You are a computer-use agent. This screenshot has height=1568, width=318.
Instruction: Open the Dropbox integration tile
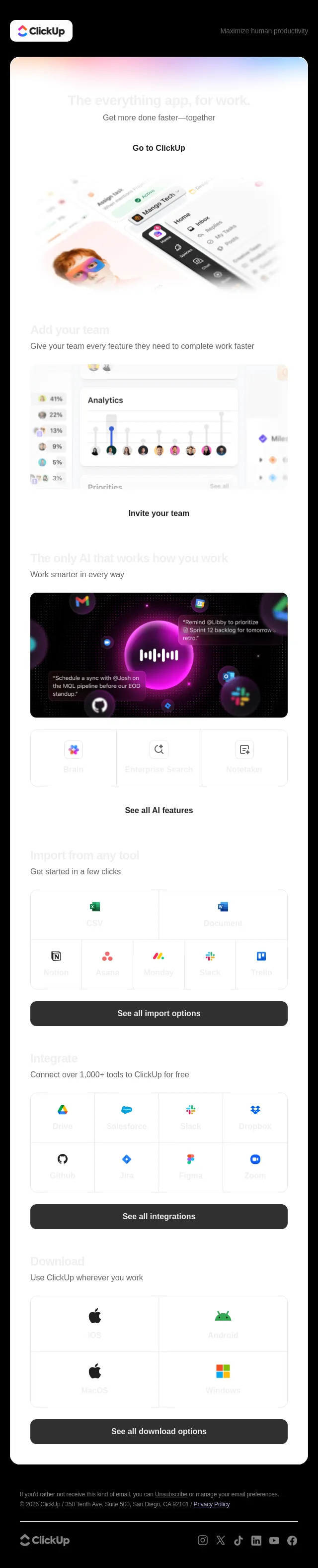pyautogui.click(x=255, y=1117)
